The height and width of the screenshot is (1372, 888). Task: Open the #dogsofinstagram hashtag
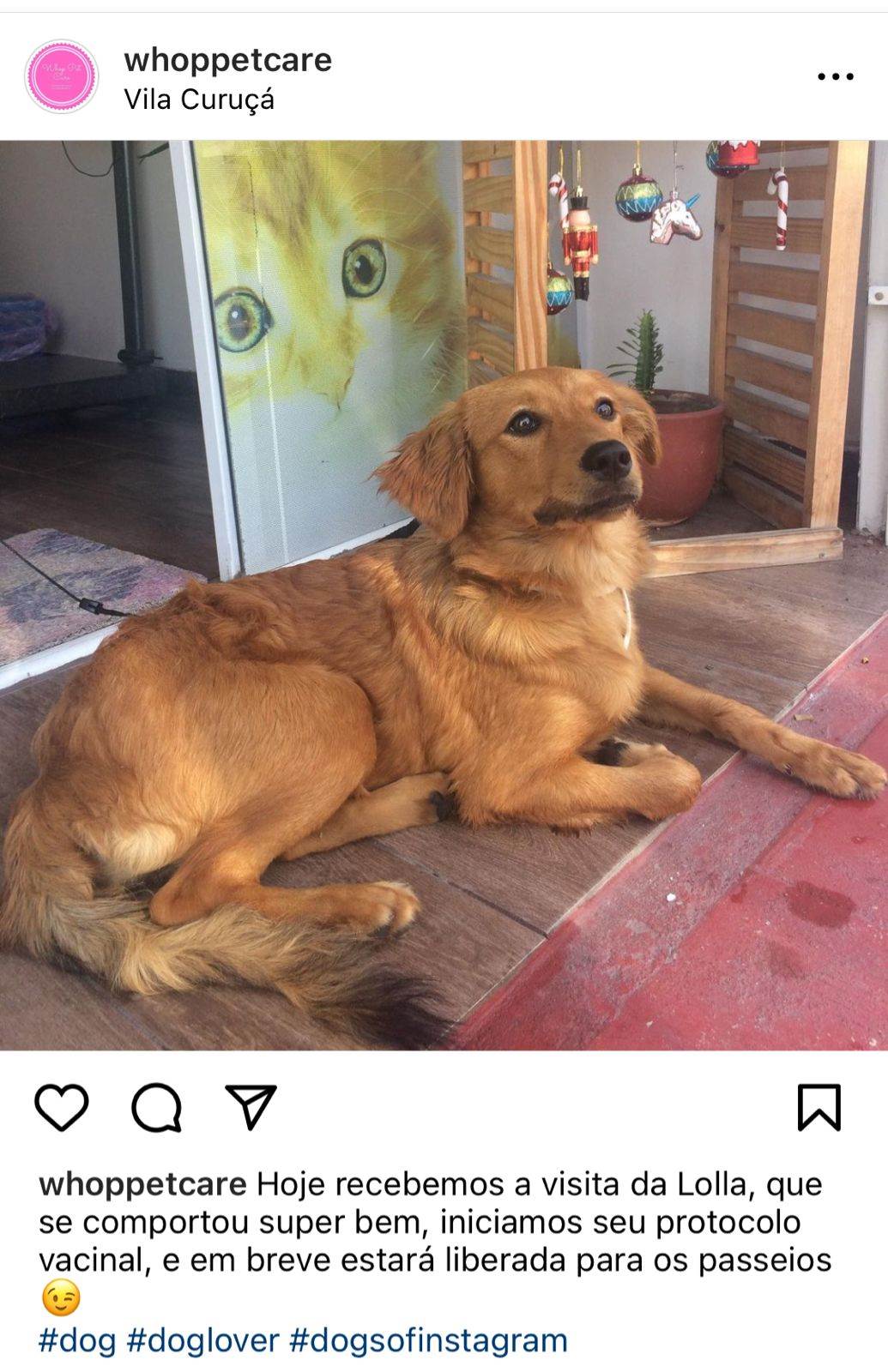tap(428, 1339)
